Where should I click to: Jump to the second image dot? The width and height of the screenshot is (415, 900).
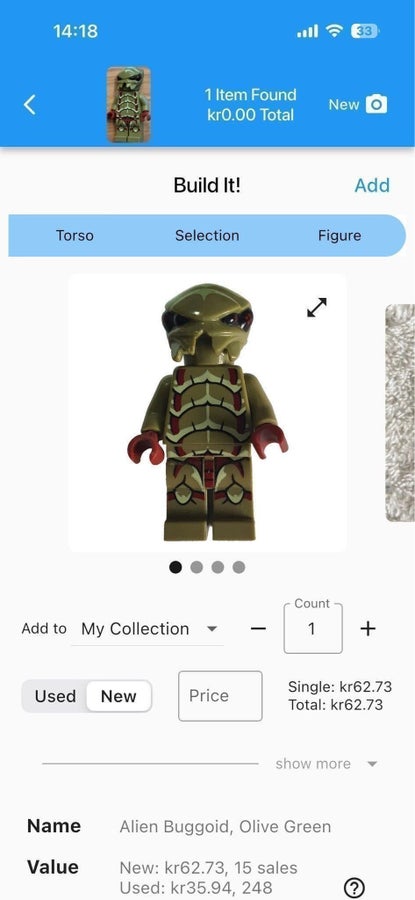point(196,567)
